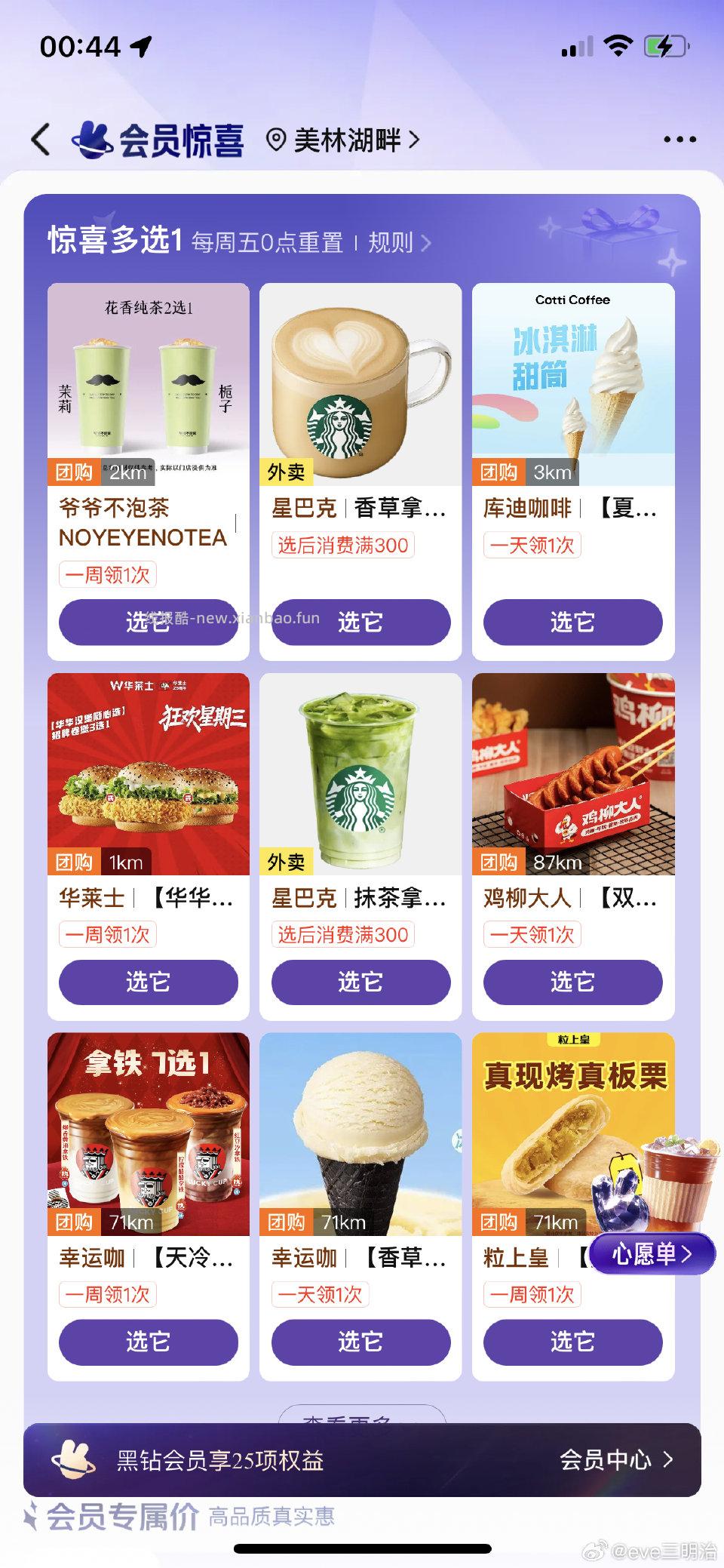Click the location pin icon beside 美林湖畔

click(x=275, y=139)
